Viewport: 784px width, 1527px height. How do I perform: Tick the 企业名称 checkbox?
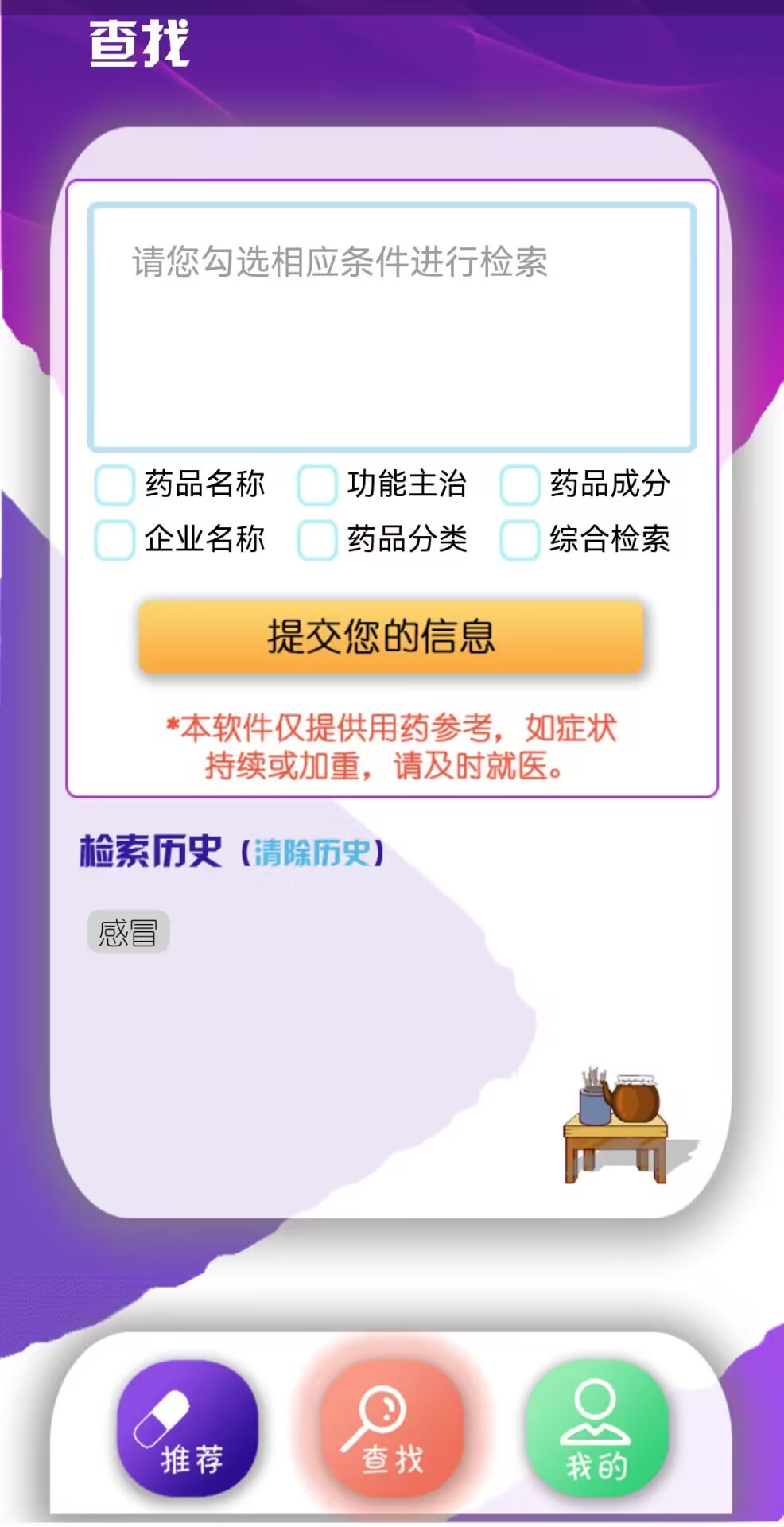114,540
